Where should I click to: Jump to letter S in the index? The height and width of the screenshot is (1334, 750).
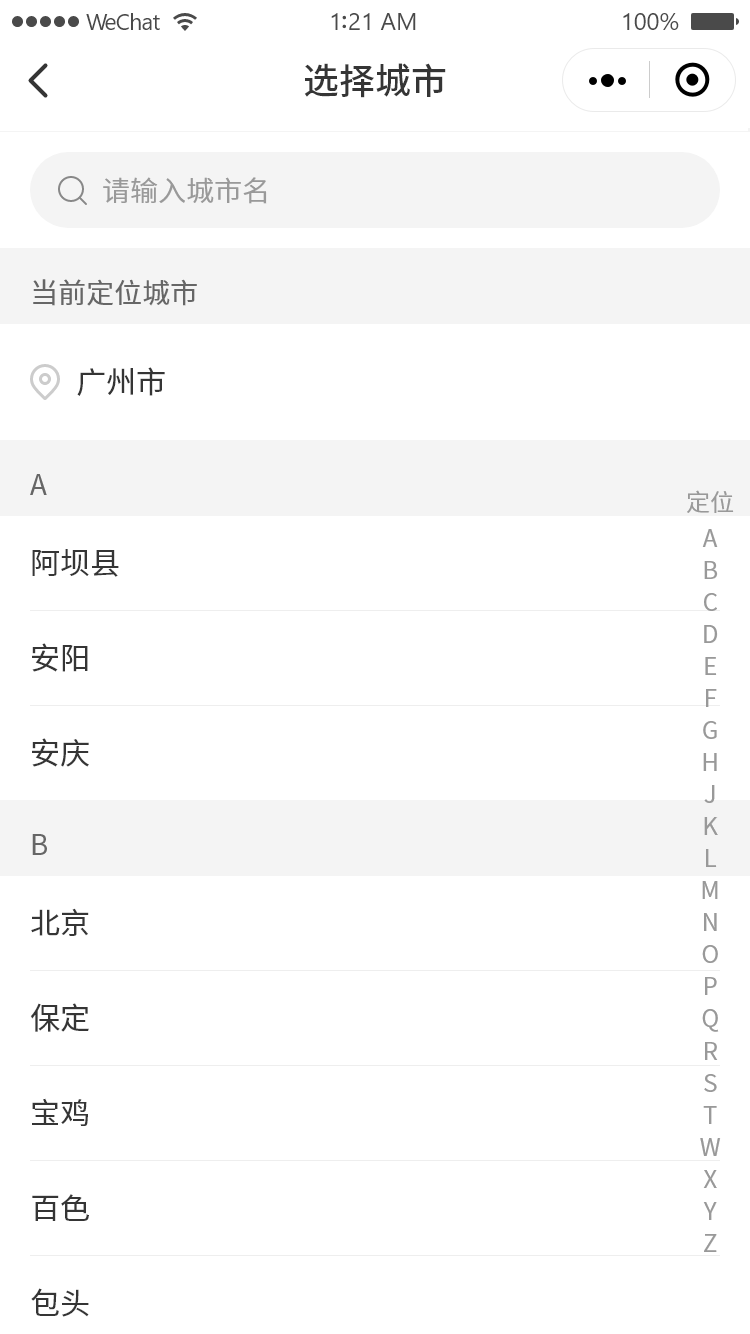tap(710, 1082)
